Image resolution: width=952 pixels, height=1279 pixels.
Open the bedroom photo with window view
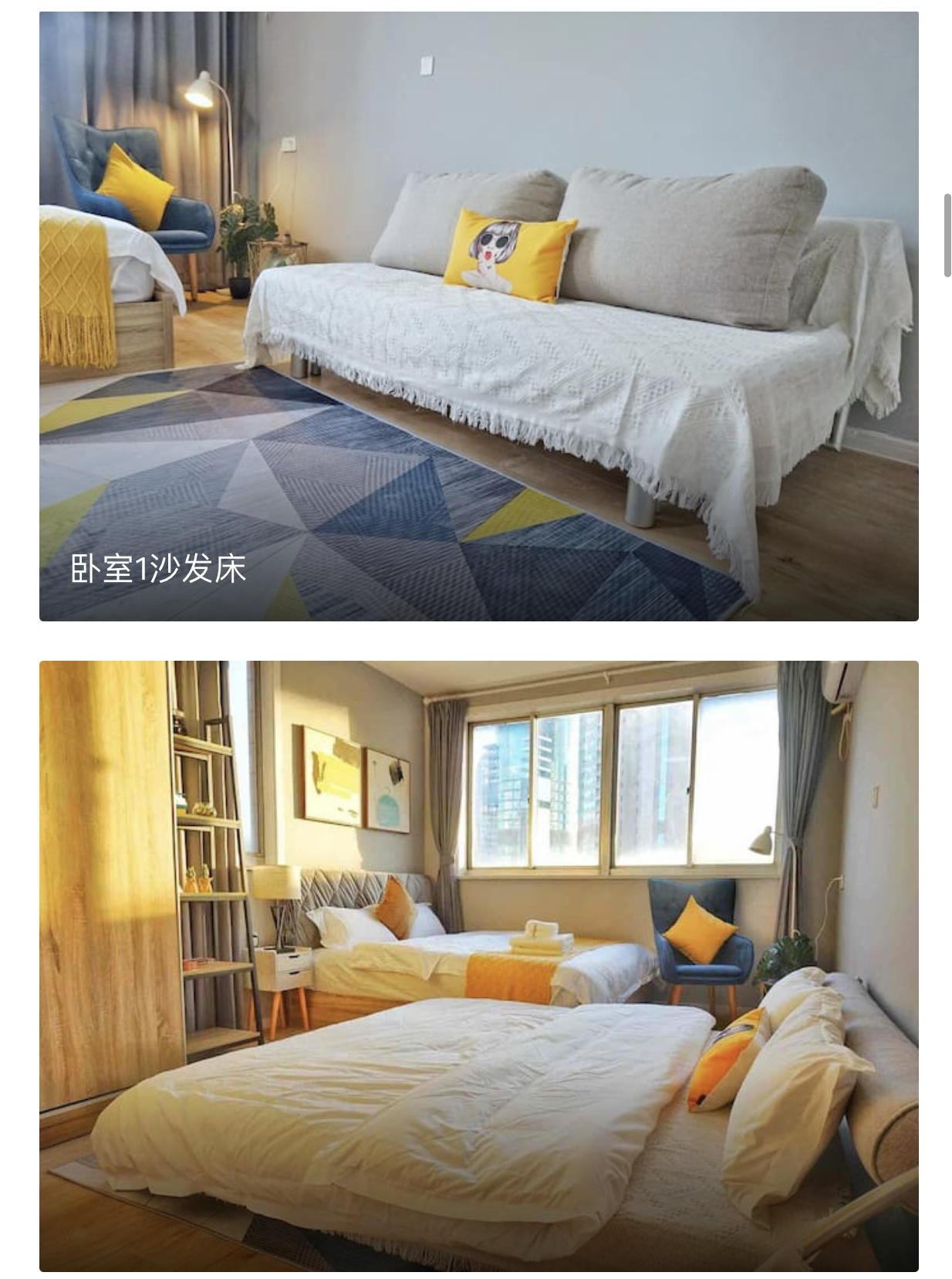click(x=478, y=965)
